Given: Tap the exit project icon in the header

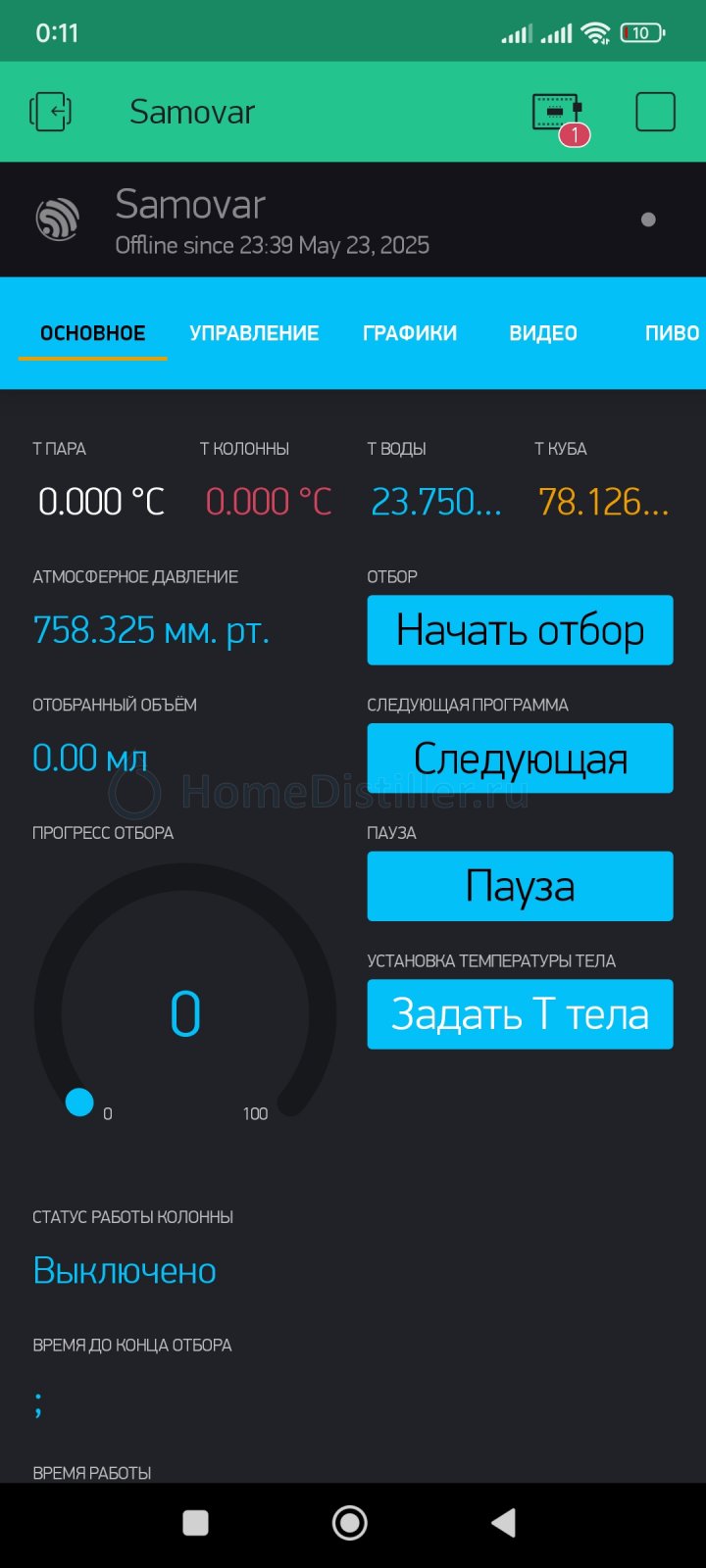Looking at the screenshot, I should [50, 112].
